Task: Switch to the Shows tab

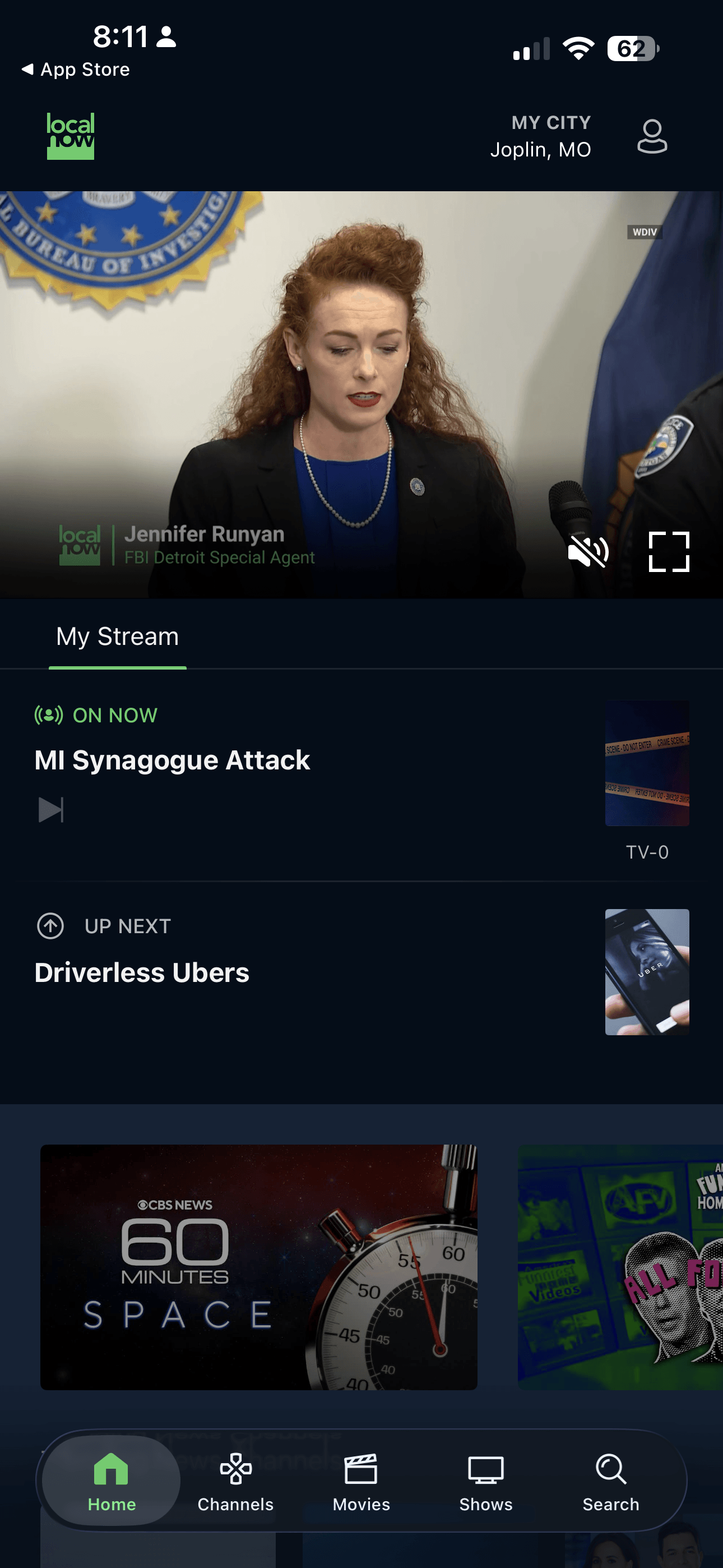Action: click(x=486, y=1481)
